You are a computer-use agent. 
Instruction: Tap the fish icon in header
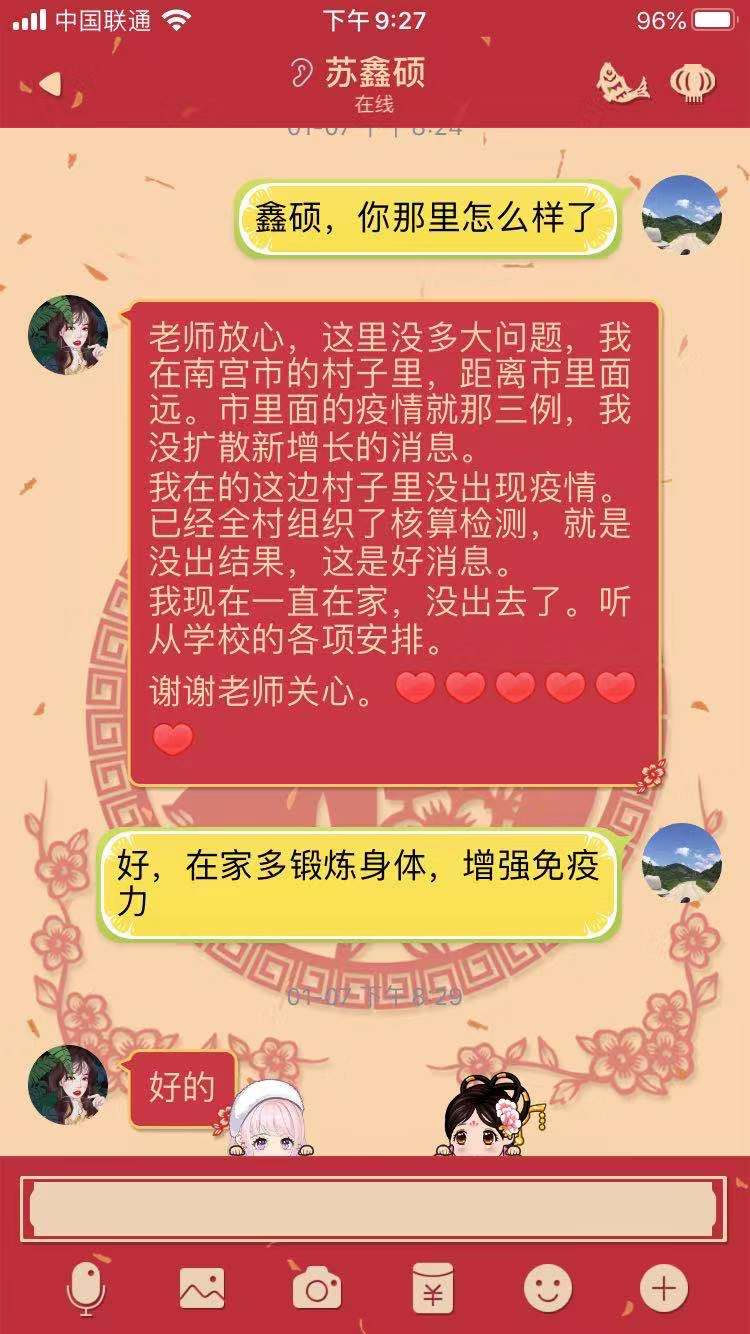[x=623, y=82]
